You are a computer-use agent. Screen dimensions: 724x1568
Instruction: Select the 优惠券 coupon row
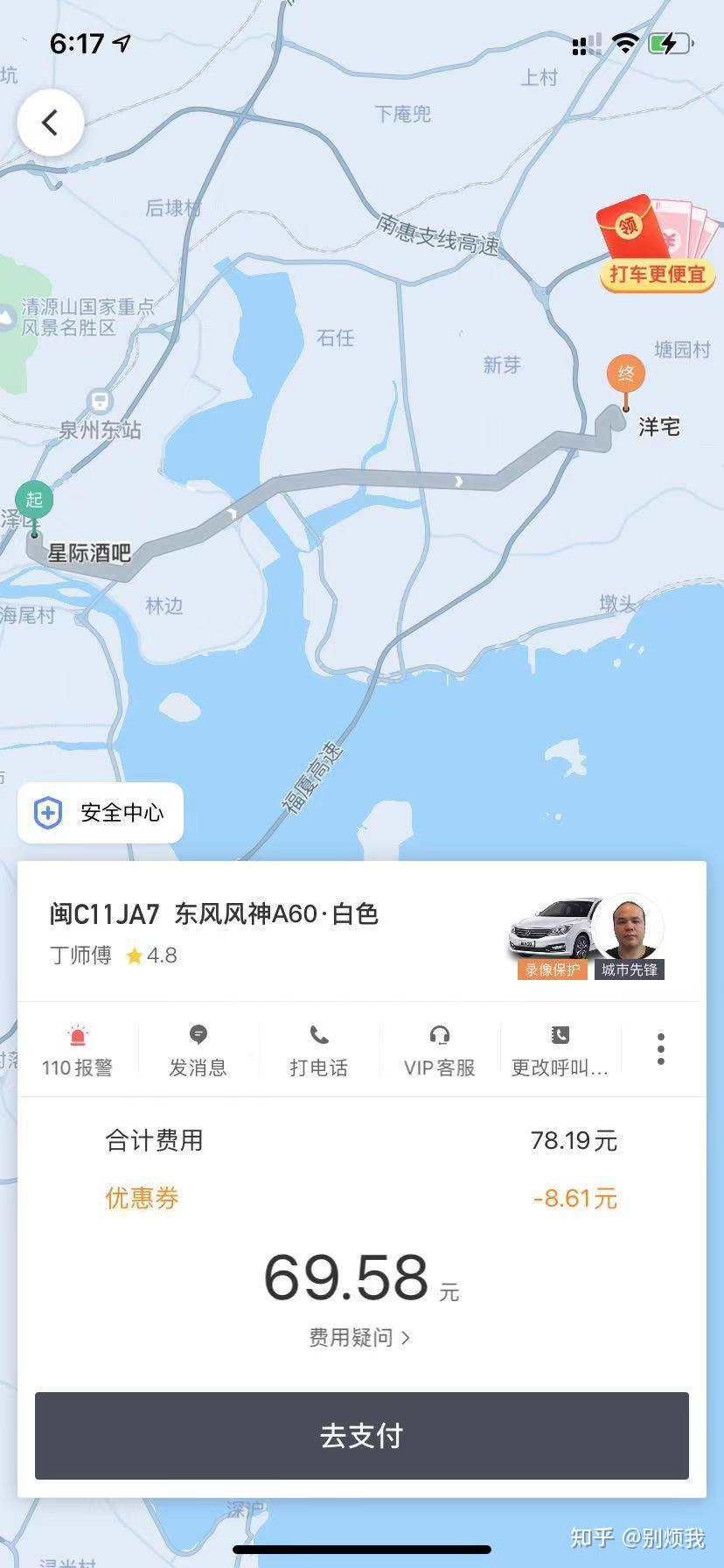pos(142,1198)
